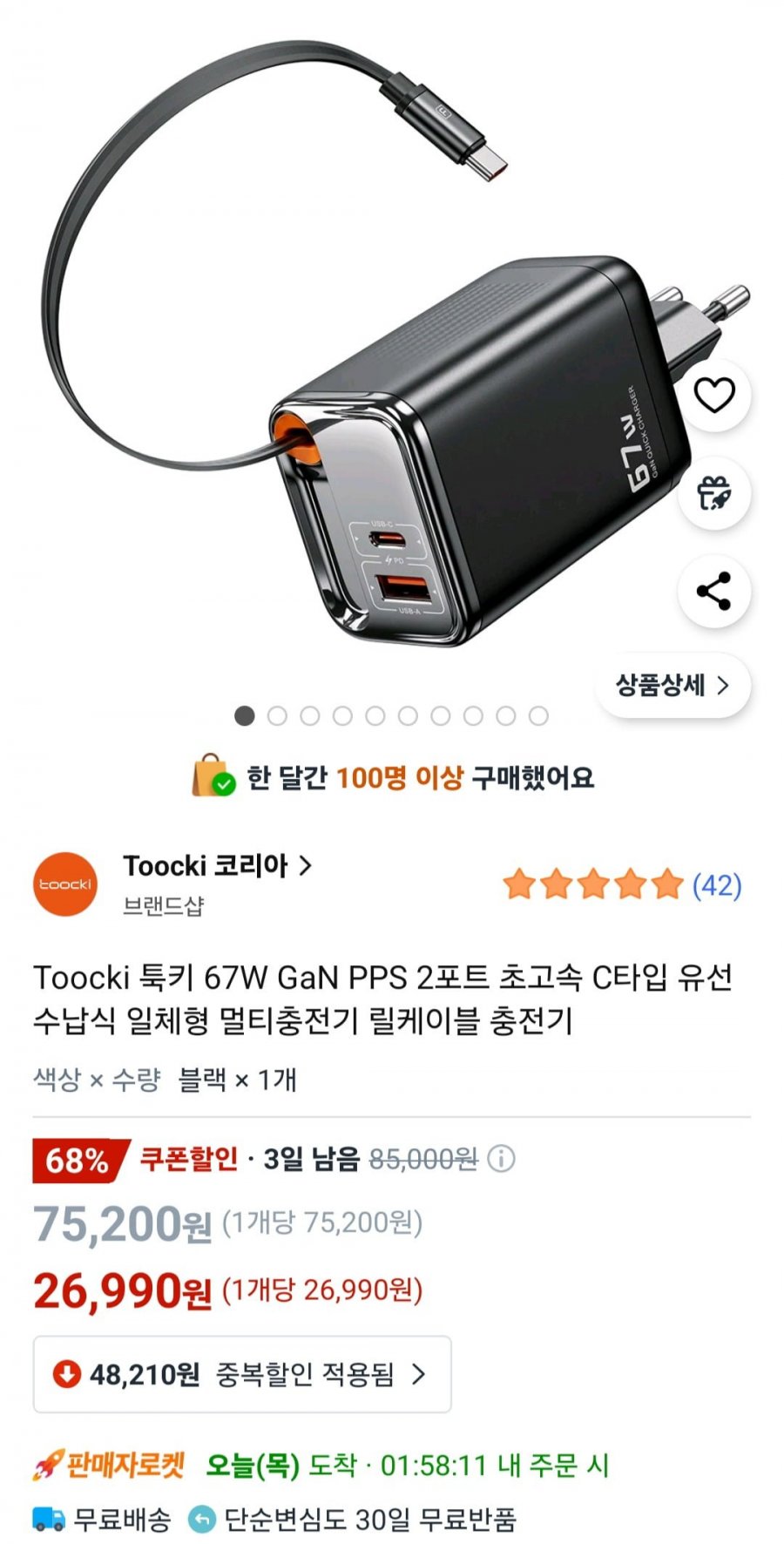This screenshot has height=1544, width=784.
Task: Open the Toocki 코리아 brand shop
Action: 217,866
